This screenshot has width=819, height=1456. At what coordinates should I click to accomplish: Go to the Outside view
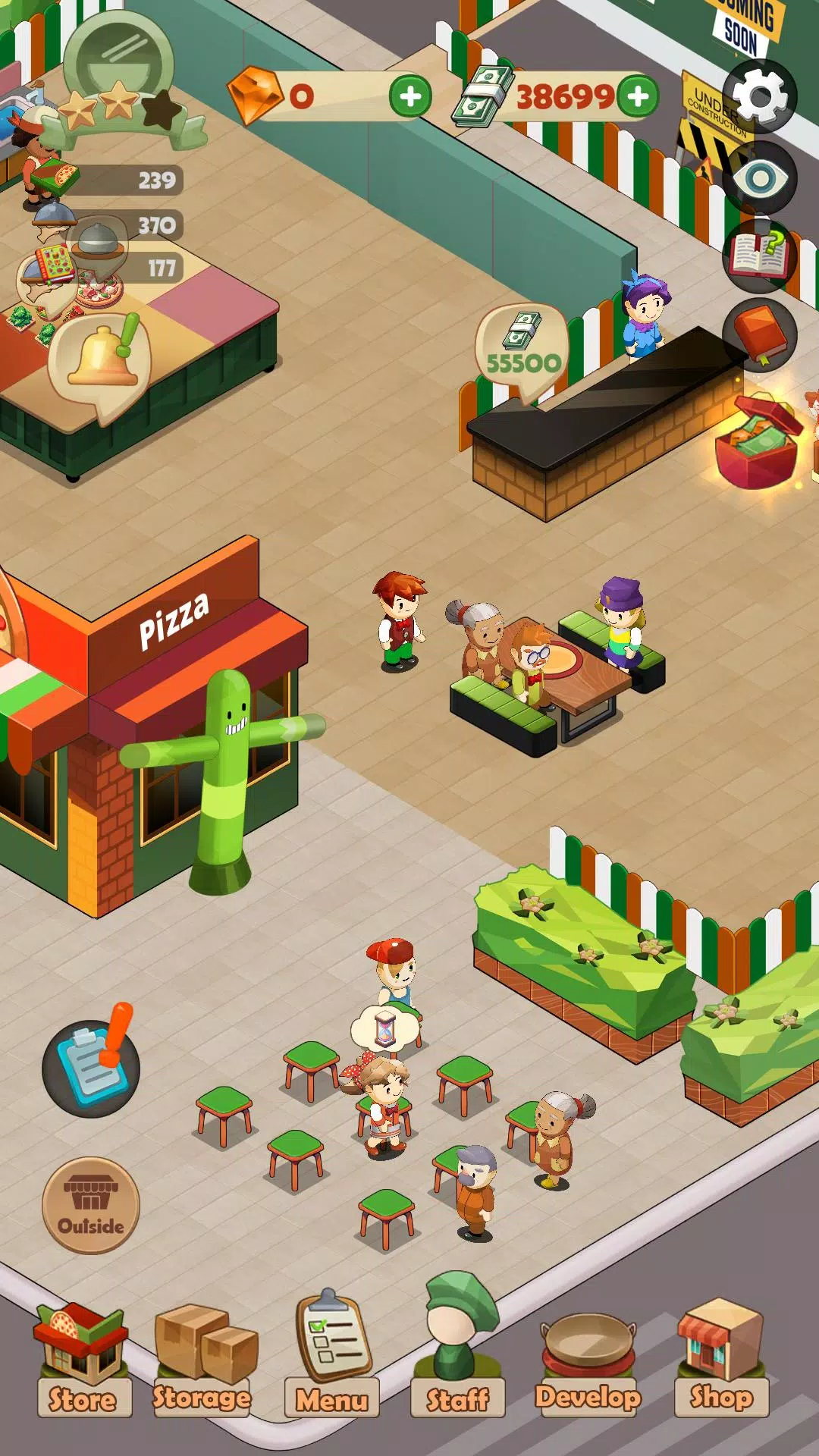pos(91,1206)
